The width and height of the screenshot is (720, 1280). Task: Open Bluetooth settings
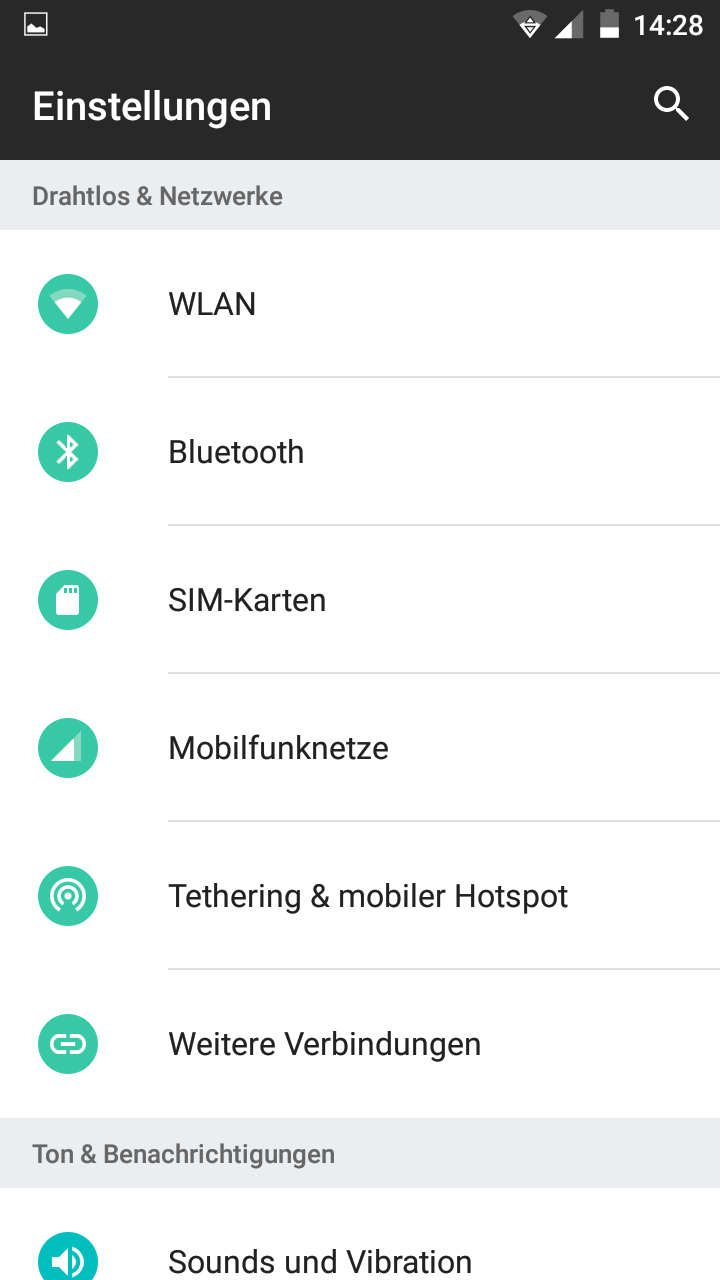(360, 452)
